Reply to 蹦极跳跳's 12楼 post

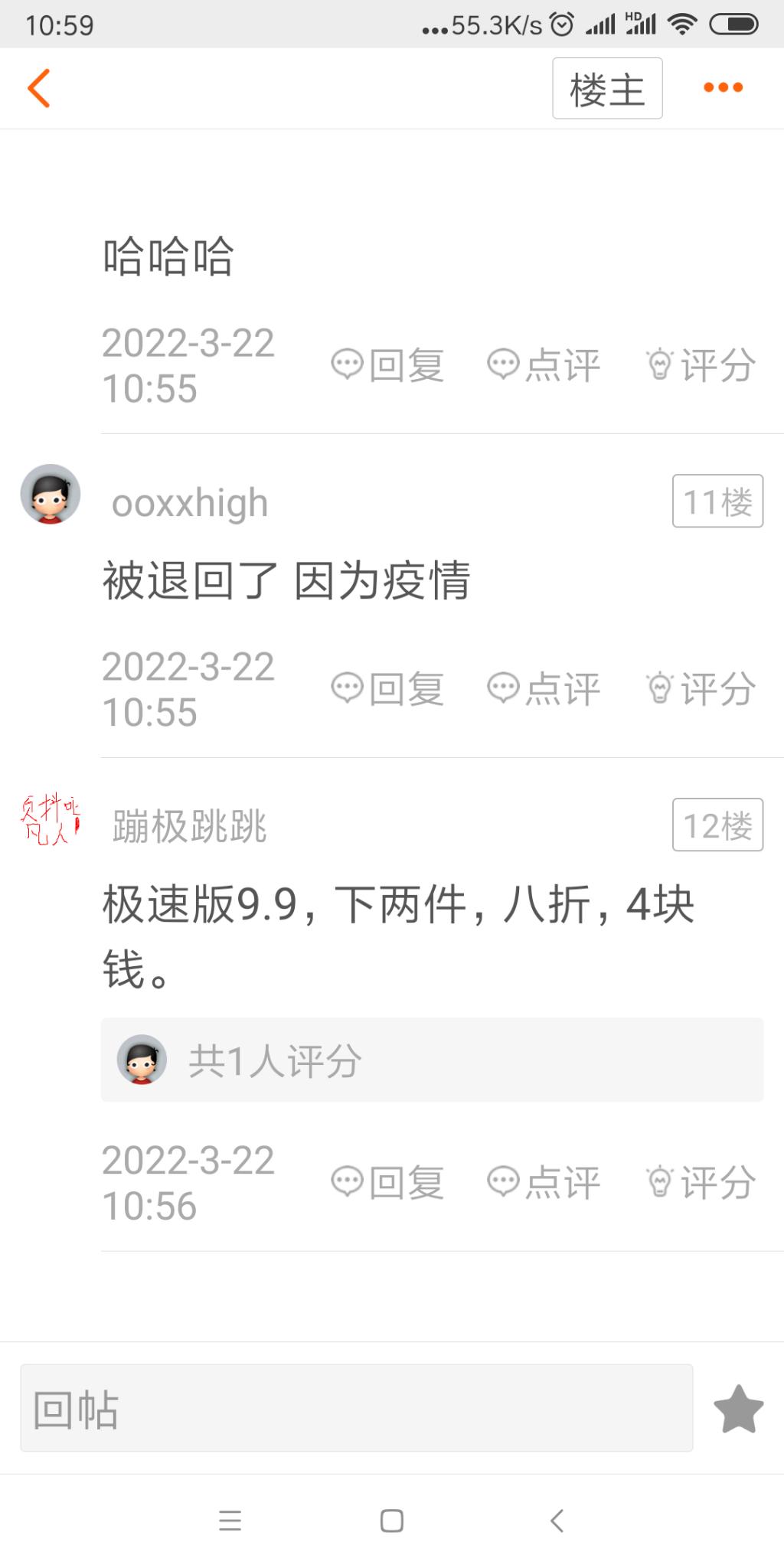[388, 1182]
